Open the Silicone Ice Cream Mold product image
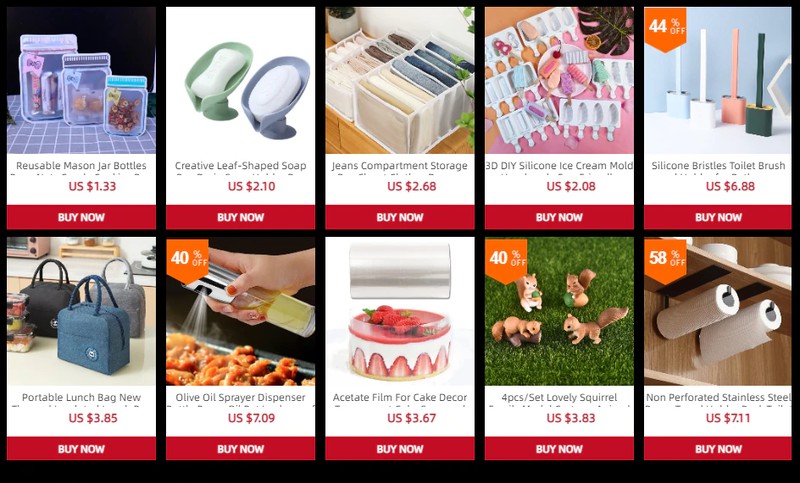 click(x=559, y=80)
